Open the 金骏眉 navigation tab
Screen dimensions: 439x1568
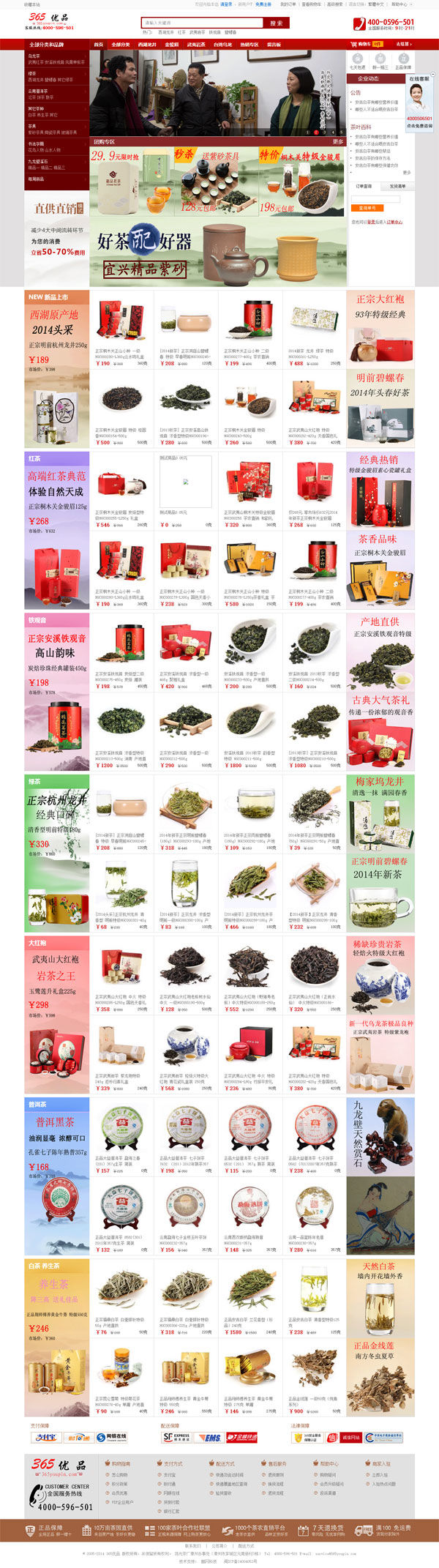click(x=171, y=45)
